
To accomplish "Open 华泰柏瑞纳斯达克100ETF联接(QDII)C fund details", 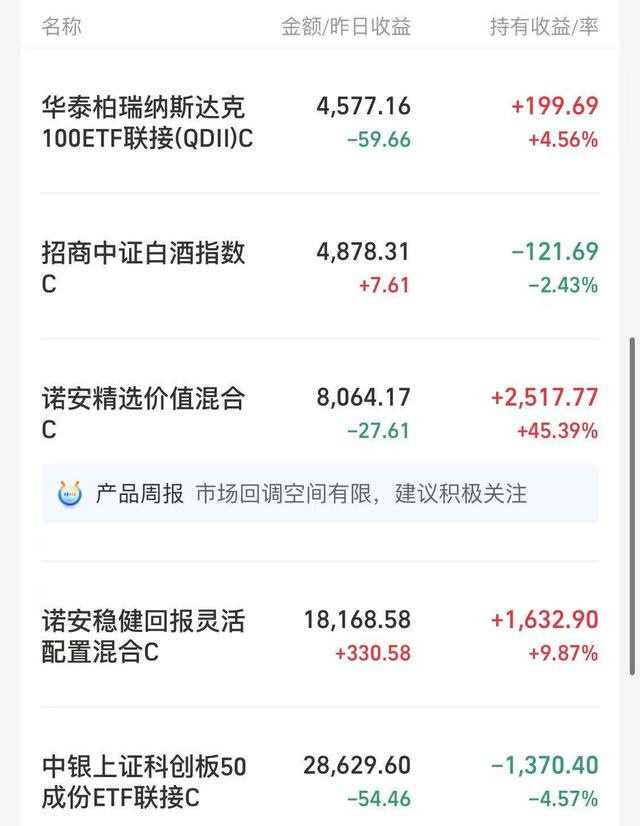I will [146, 122].
